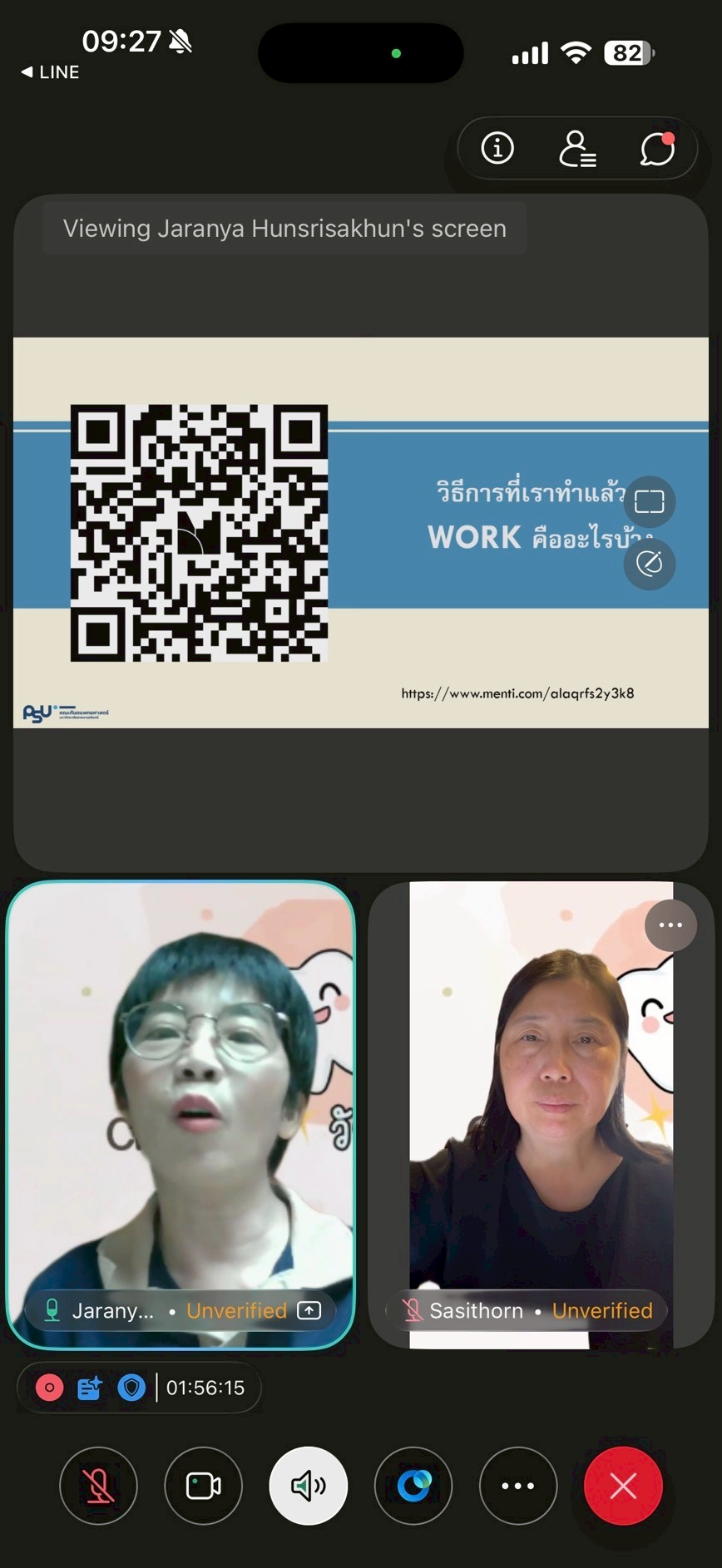Open the meeting chat
This screenshot has height=1568, width=722.
656,149
